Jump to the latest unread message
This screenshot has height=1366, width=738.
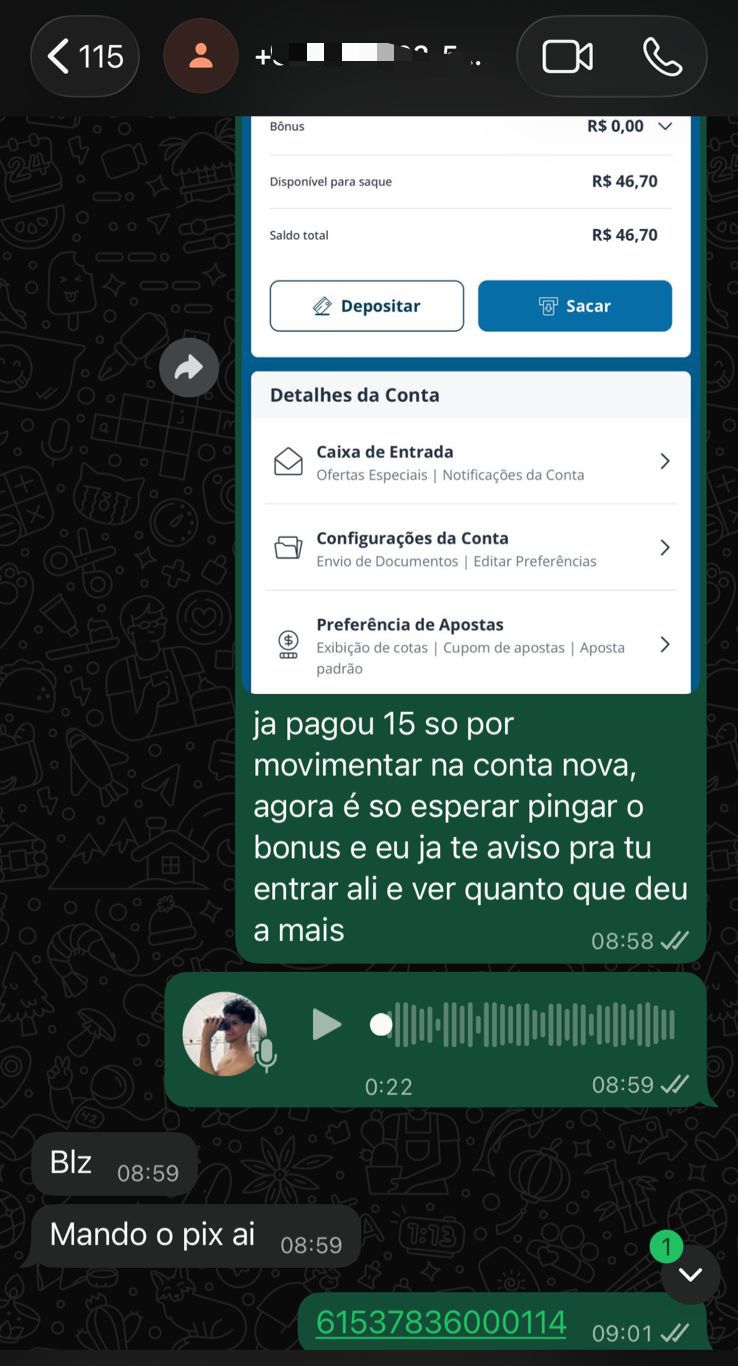pos(690,1274)
